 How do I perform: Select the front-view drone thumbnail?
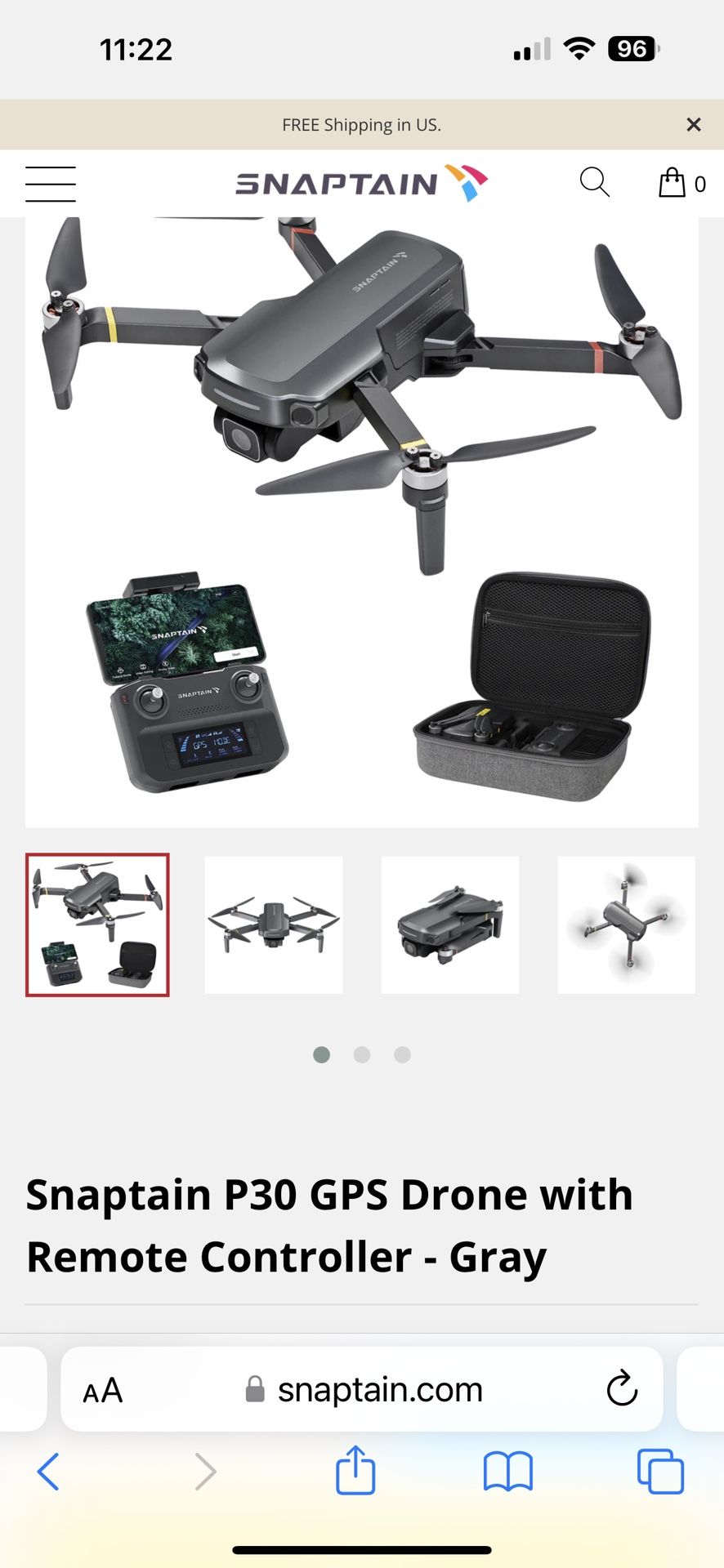pos(274,924)
